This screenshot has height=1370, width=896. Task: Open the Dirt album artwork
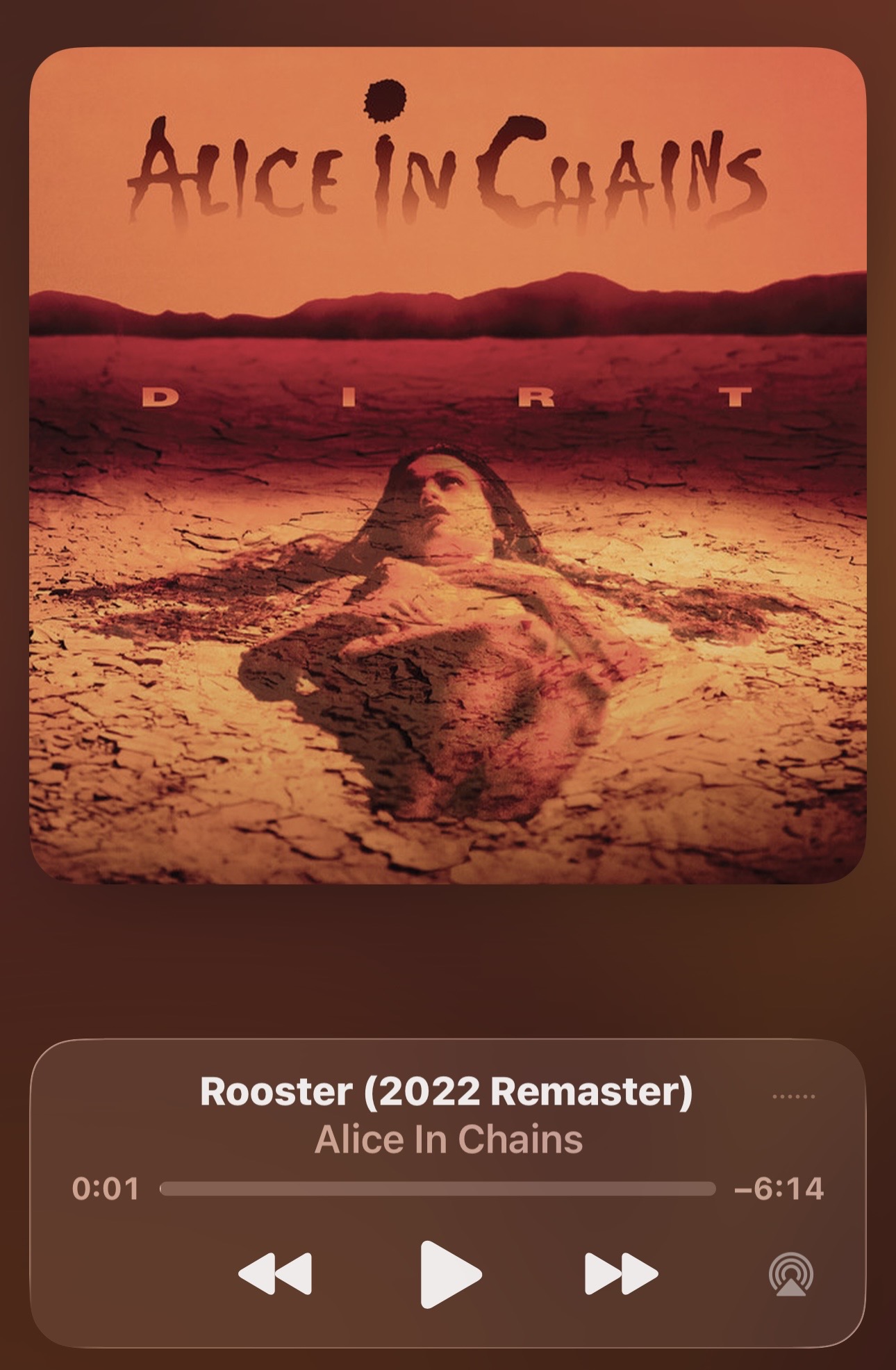point(448,465)
